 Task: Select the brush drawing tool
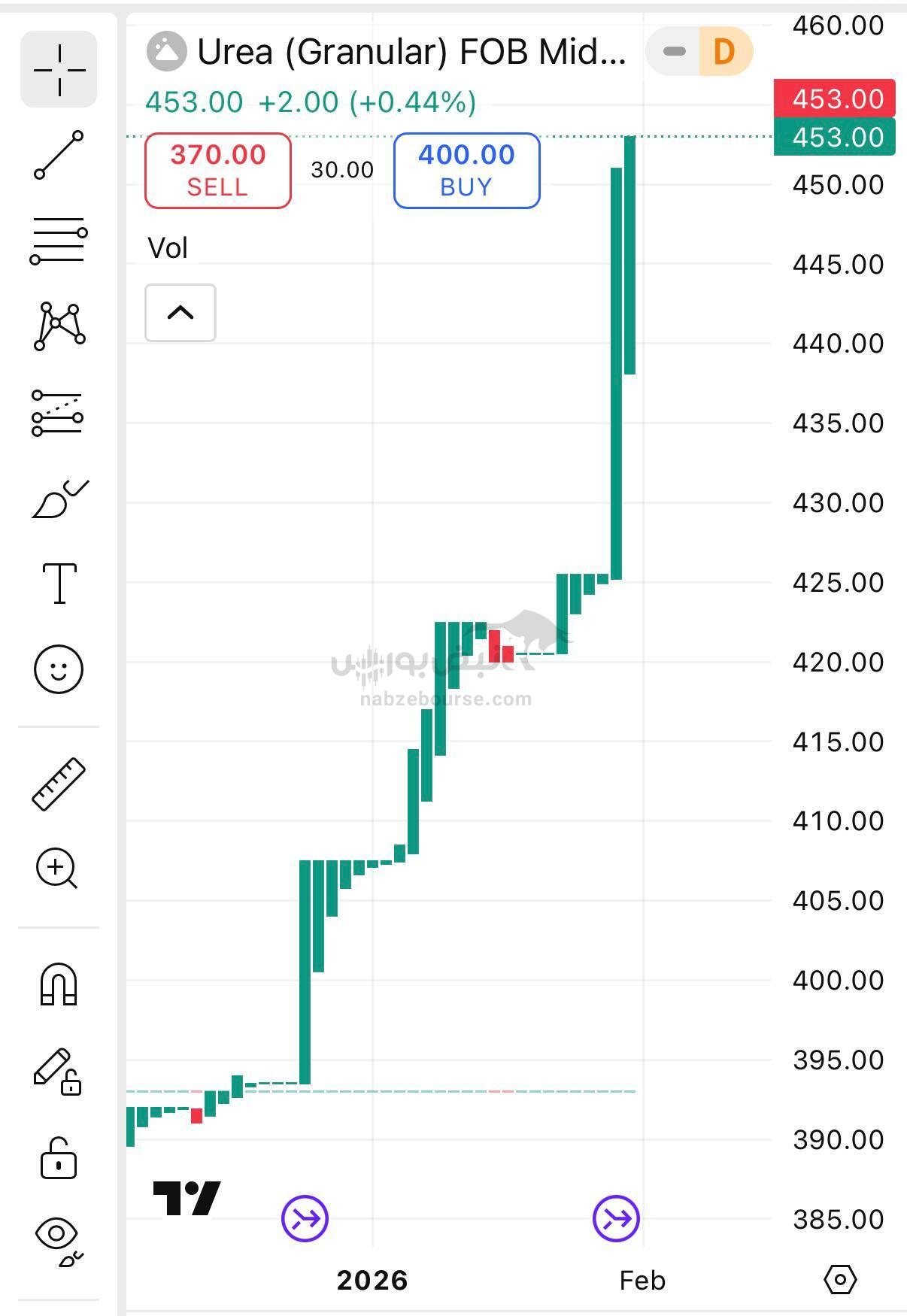59,499
